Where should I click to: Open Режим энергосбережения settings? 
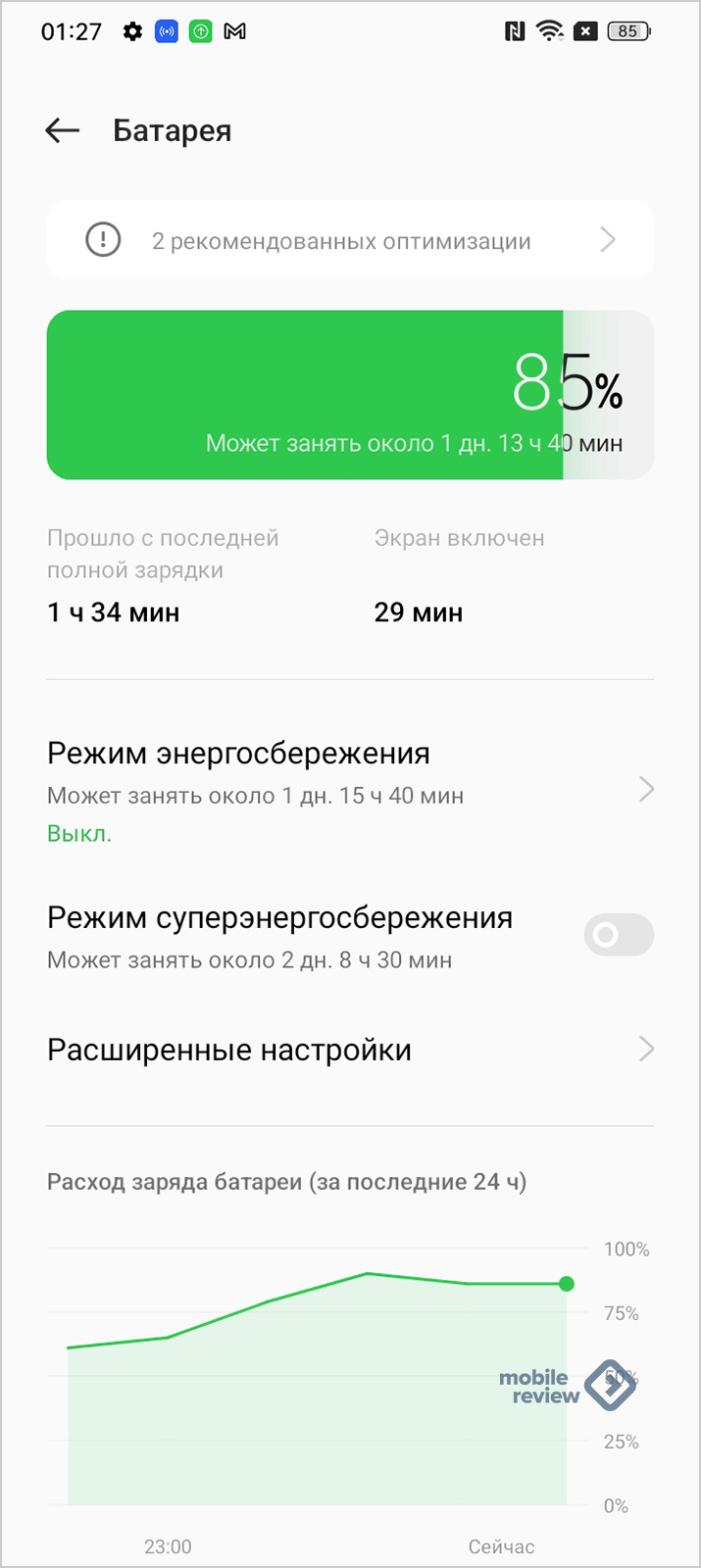click(x=350, y=791)
